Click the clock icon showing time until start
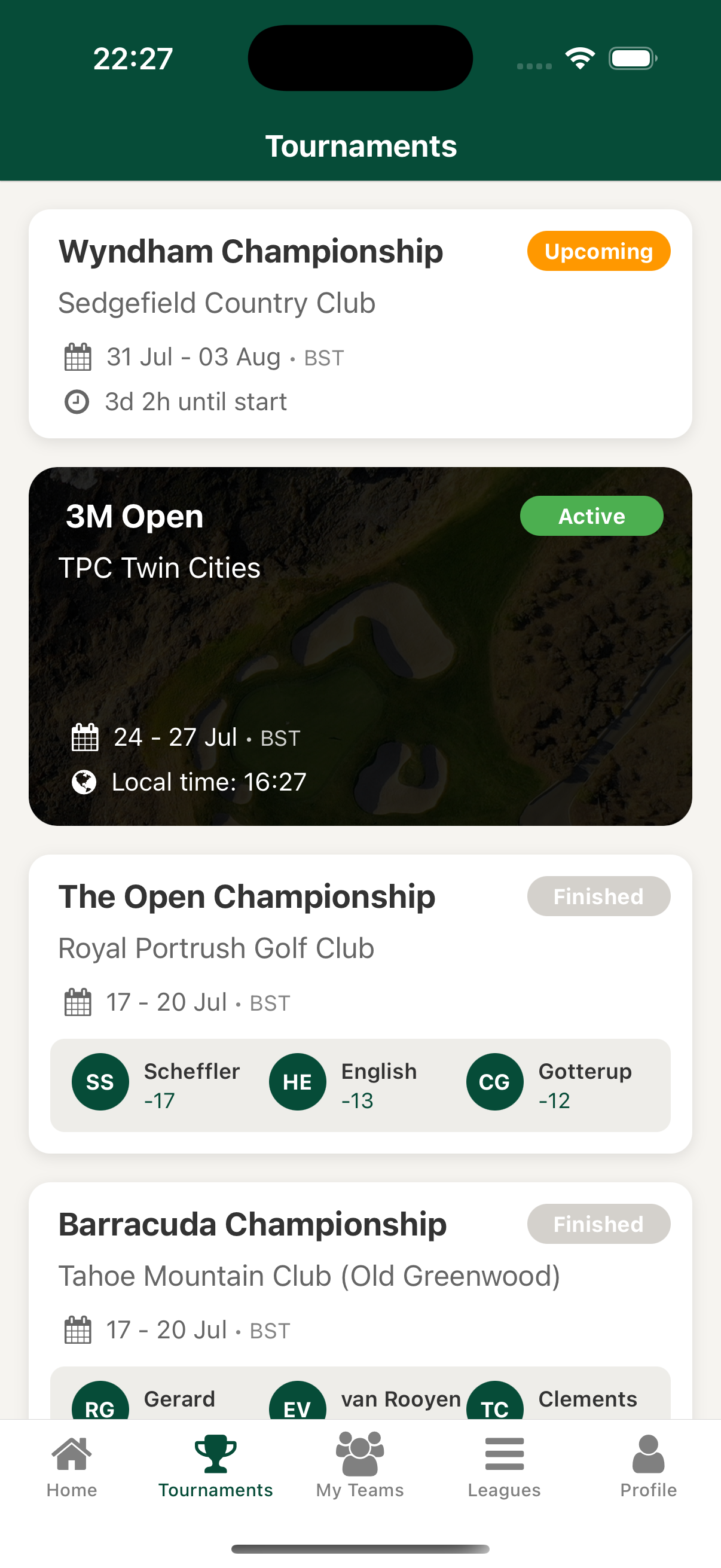 point(77,401)
